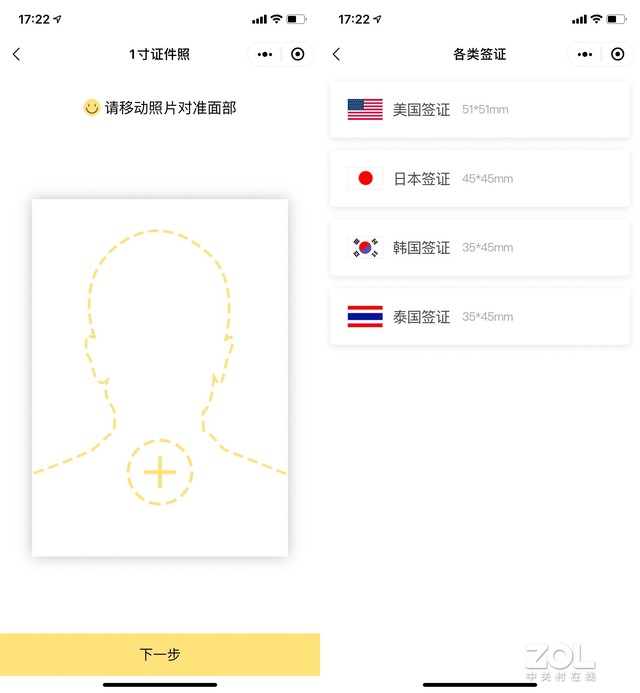Open mini program menu on 各类签证
The width and height of the screenshot is (640, 693).
[584, 54]
